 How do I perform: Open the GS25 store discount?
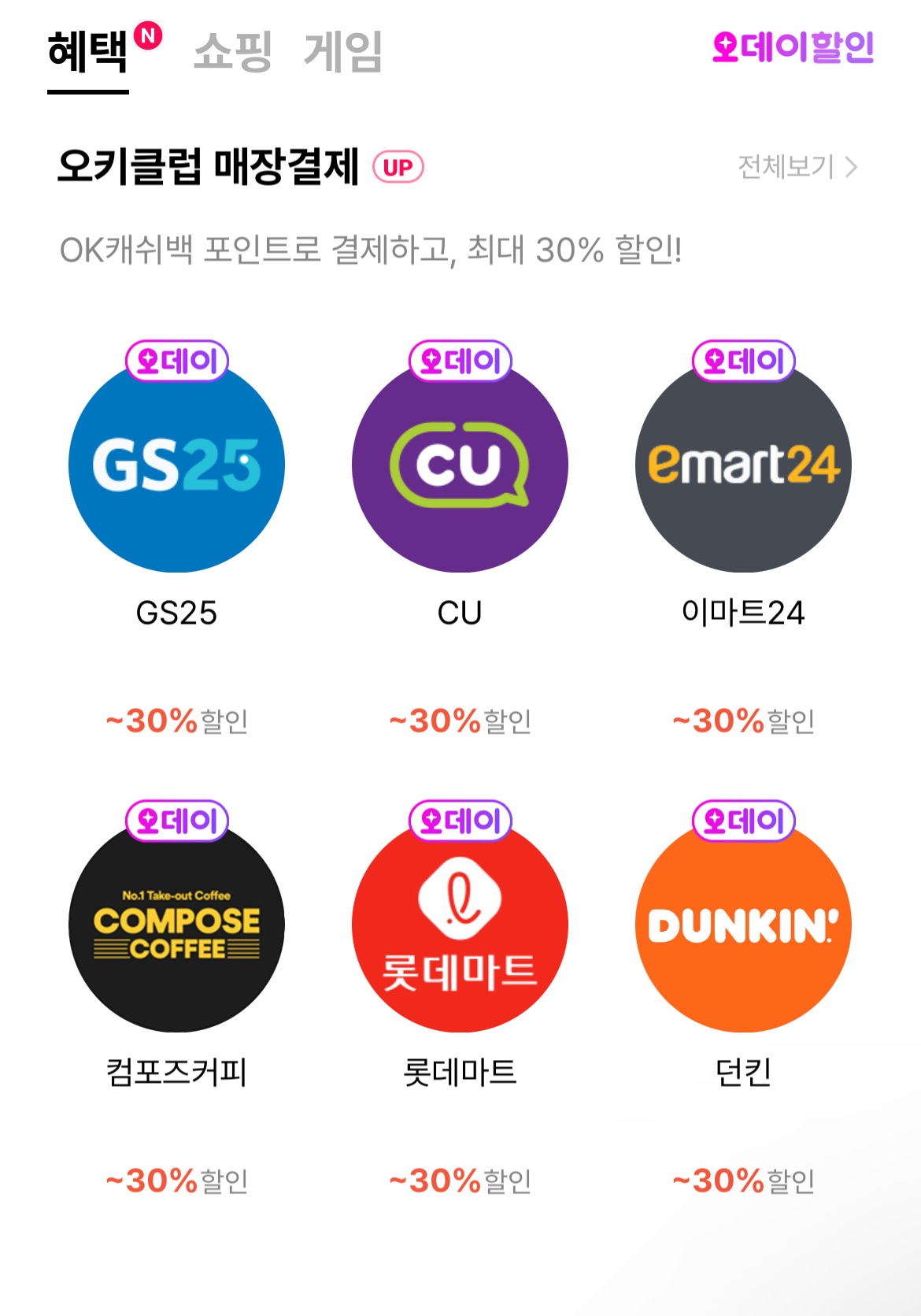[176, 465]
